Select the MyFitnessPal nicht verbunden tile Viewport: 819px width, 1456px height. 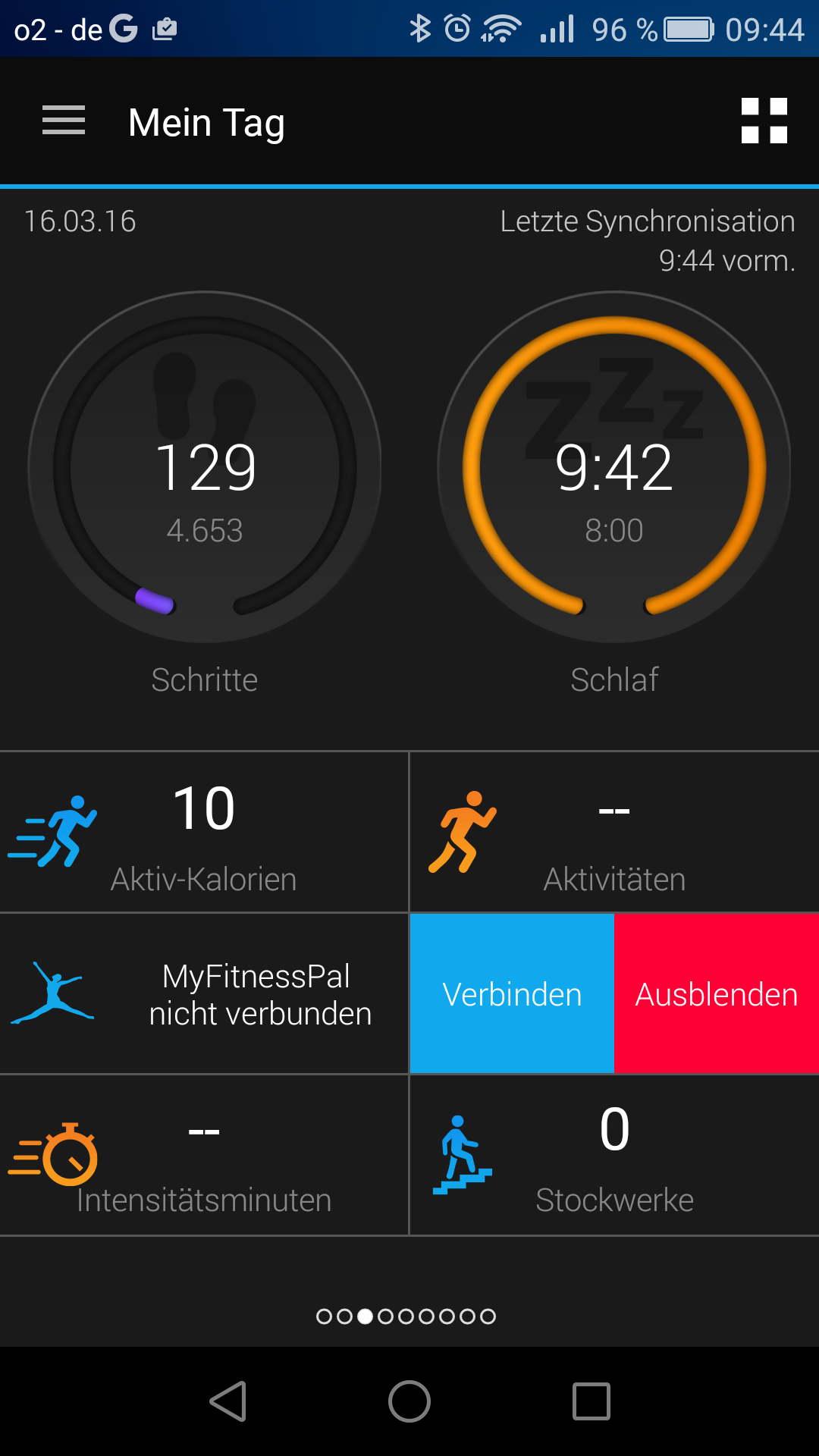click(x=204, y=993)
